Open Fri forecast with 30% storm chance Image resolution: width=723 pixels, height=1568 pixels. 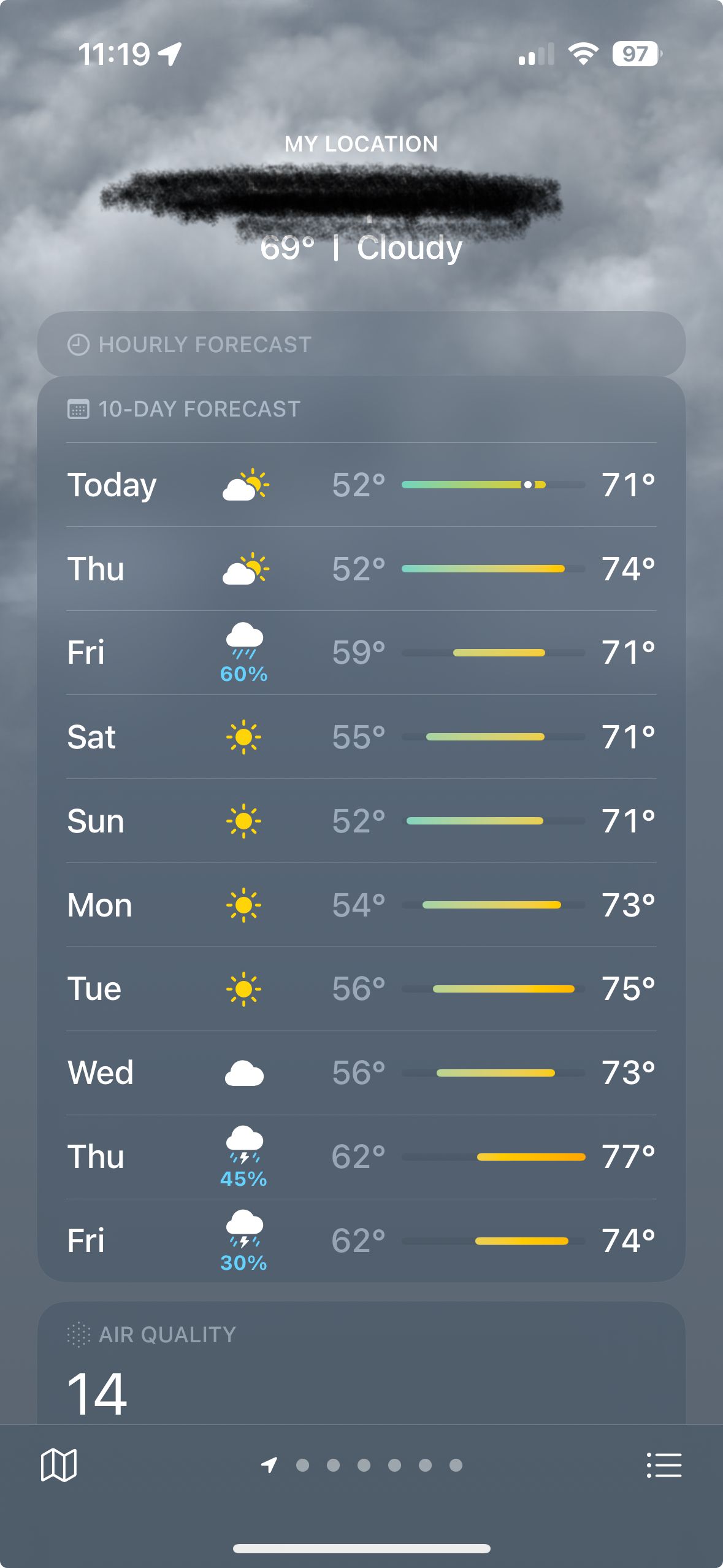click(x=361, y=1241)
